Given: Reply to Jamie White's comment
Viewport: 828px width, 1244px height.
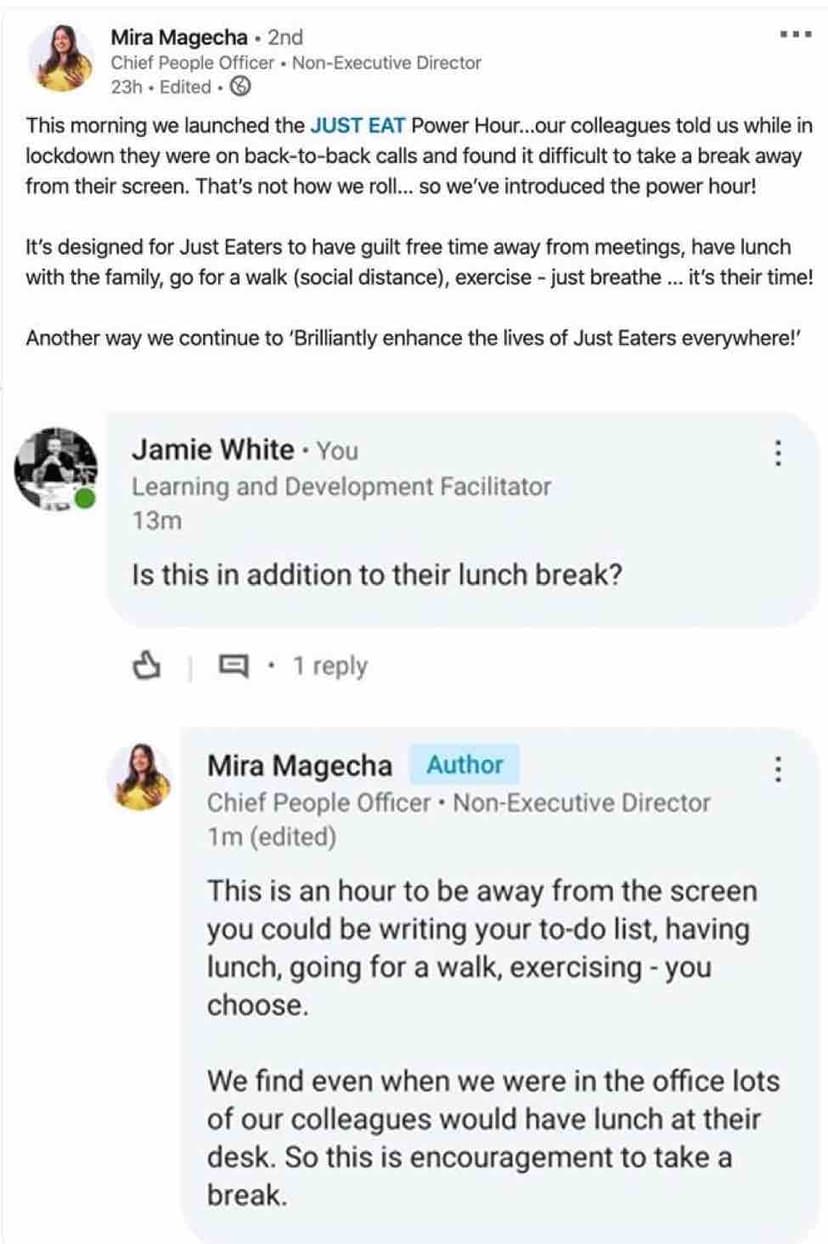Looking at the screenshot, I should pyautogui.click(x=233, y=664).
